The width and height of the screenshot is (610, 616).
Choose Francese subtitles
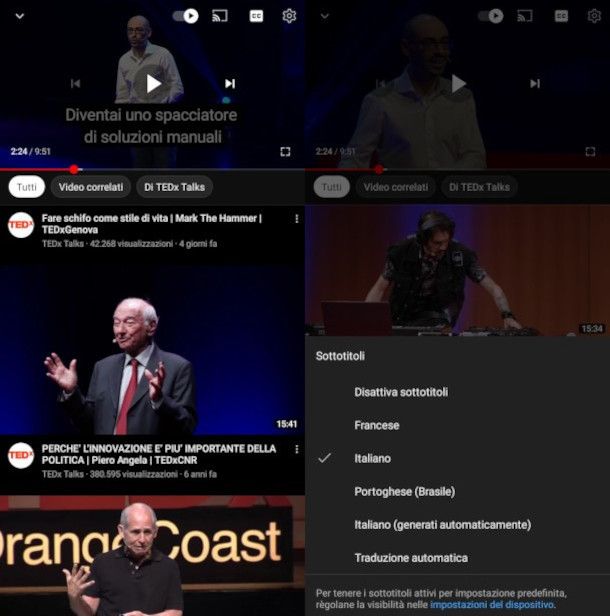(376, 425)
